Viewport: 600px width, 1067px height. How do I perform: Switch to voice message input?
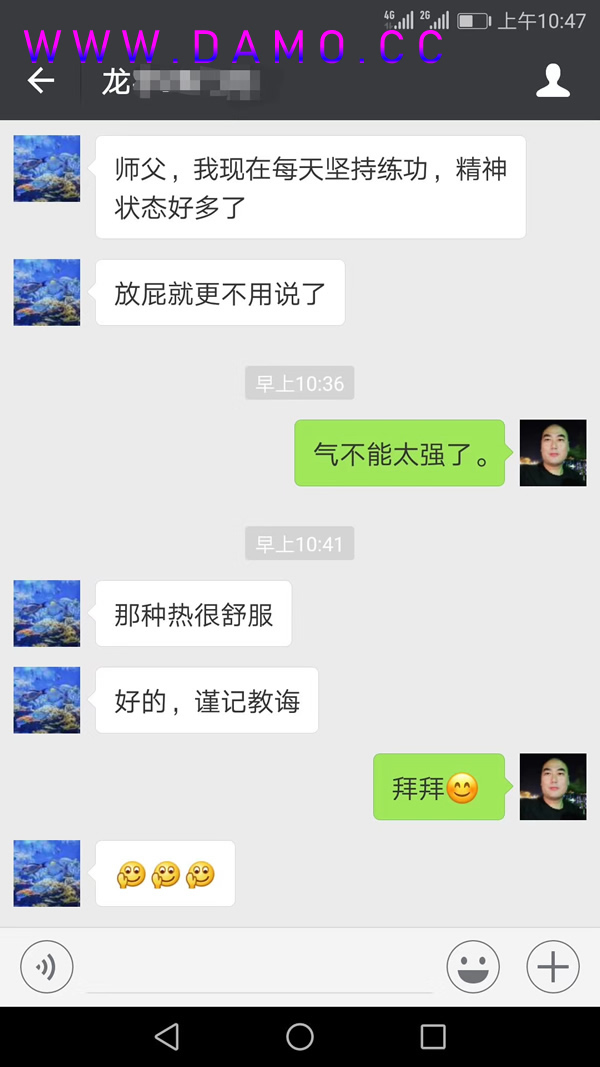pos(47,967)
